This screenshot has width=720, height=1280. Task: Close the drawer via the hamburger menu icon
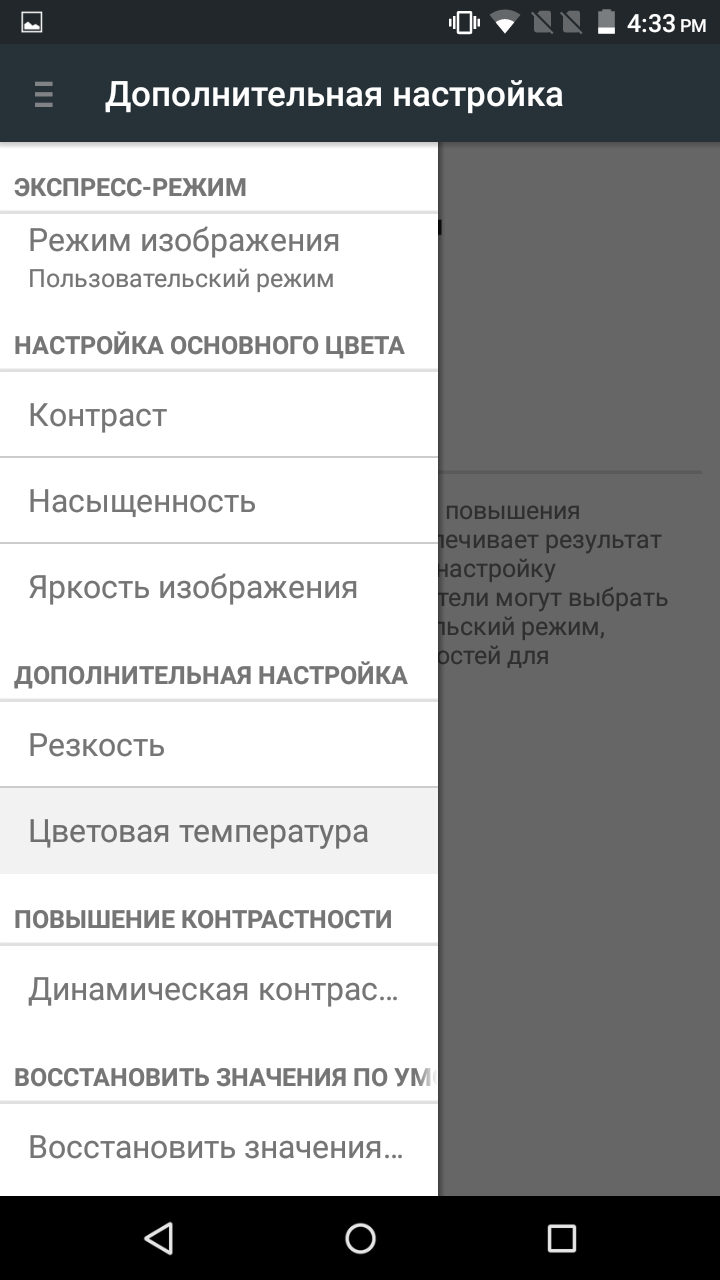[43, 95]
